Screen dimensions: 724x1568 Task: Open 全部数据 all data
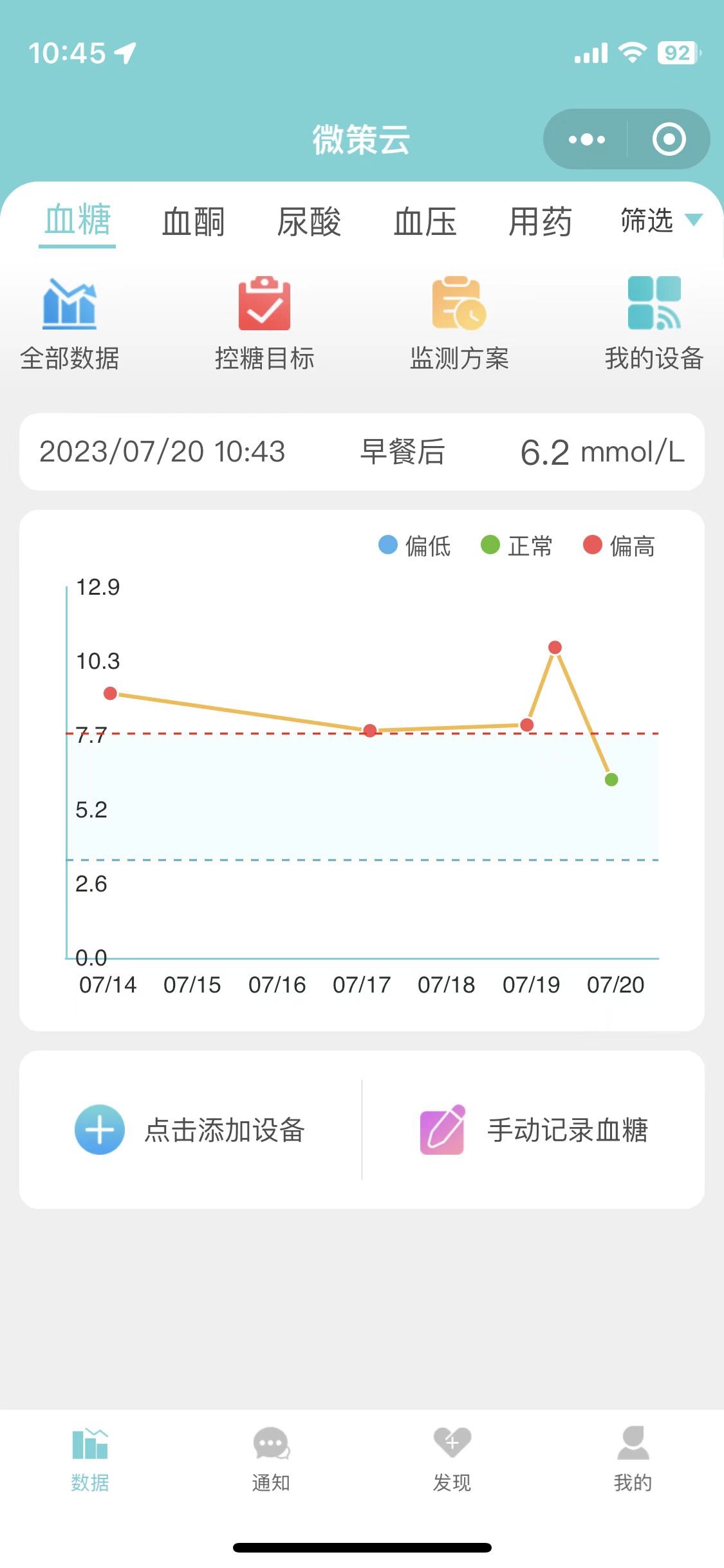[x=70, y=324]
